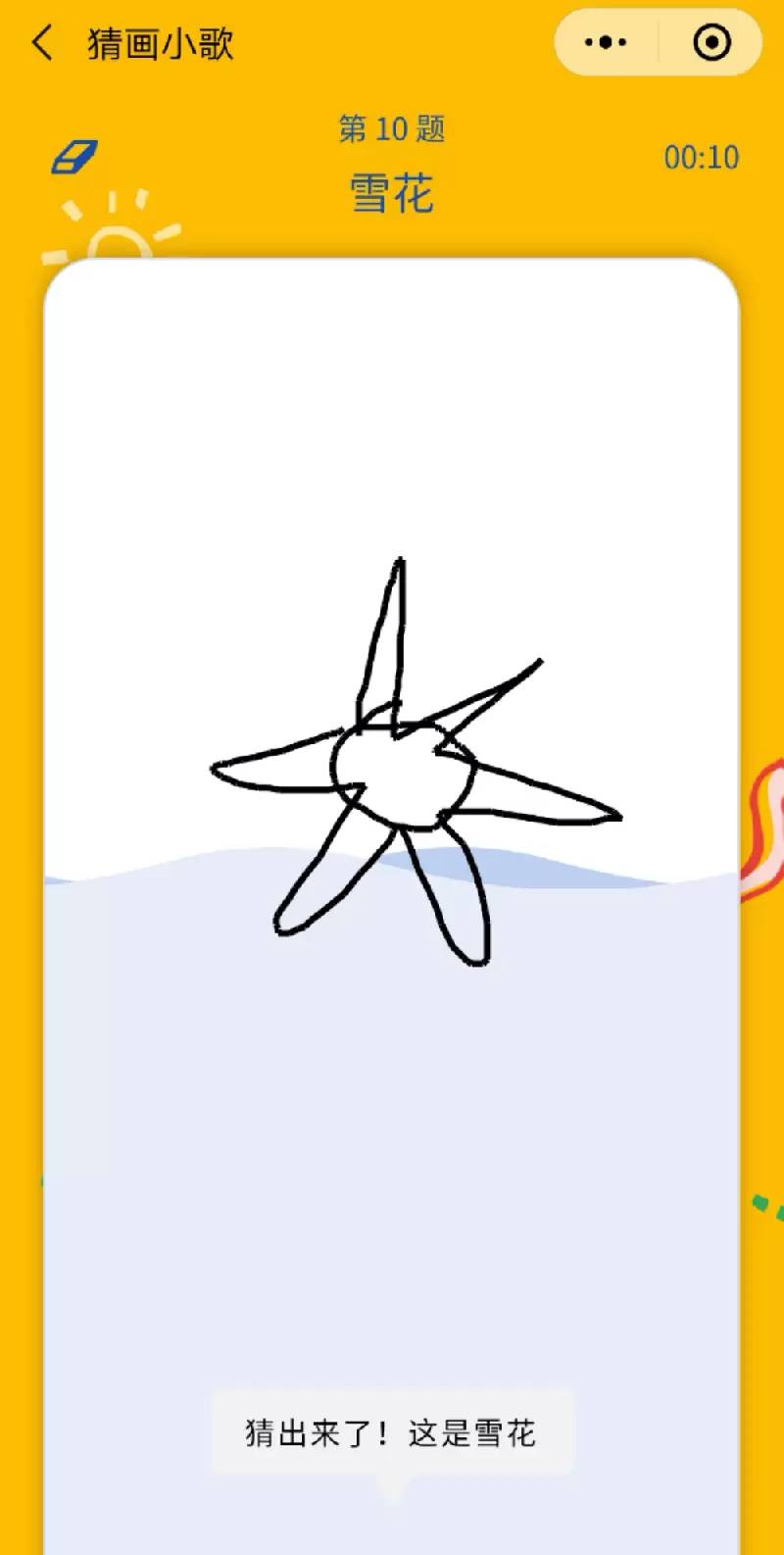Tap the eraser to clear the drawing
784x1555 pixels.
tap(74, 157)
